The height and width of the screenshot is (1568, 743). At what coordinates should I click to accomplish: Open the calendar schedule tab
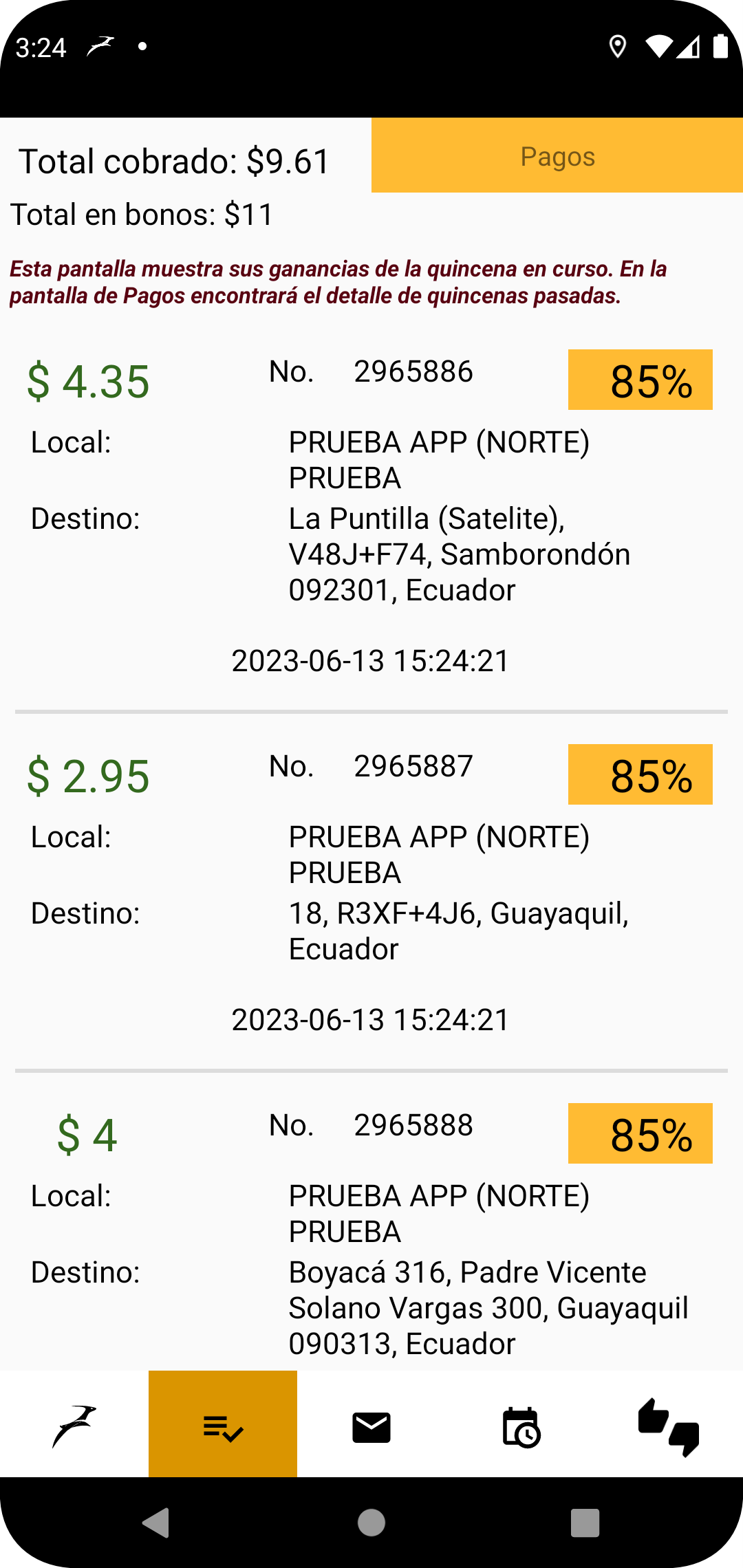pyautogui.click(x=520, y=1426)
